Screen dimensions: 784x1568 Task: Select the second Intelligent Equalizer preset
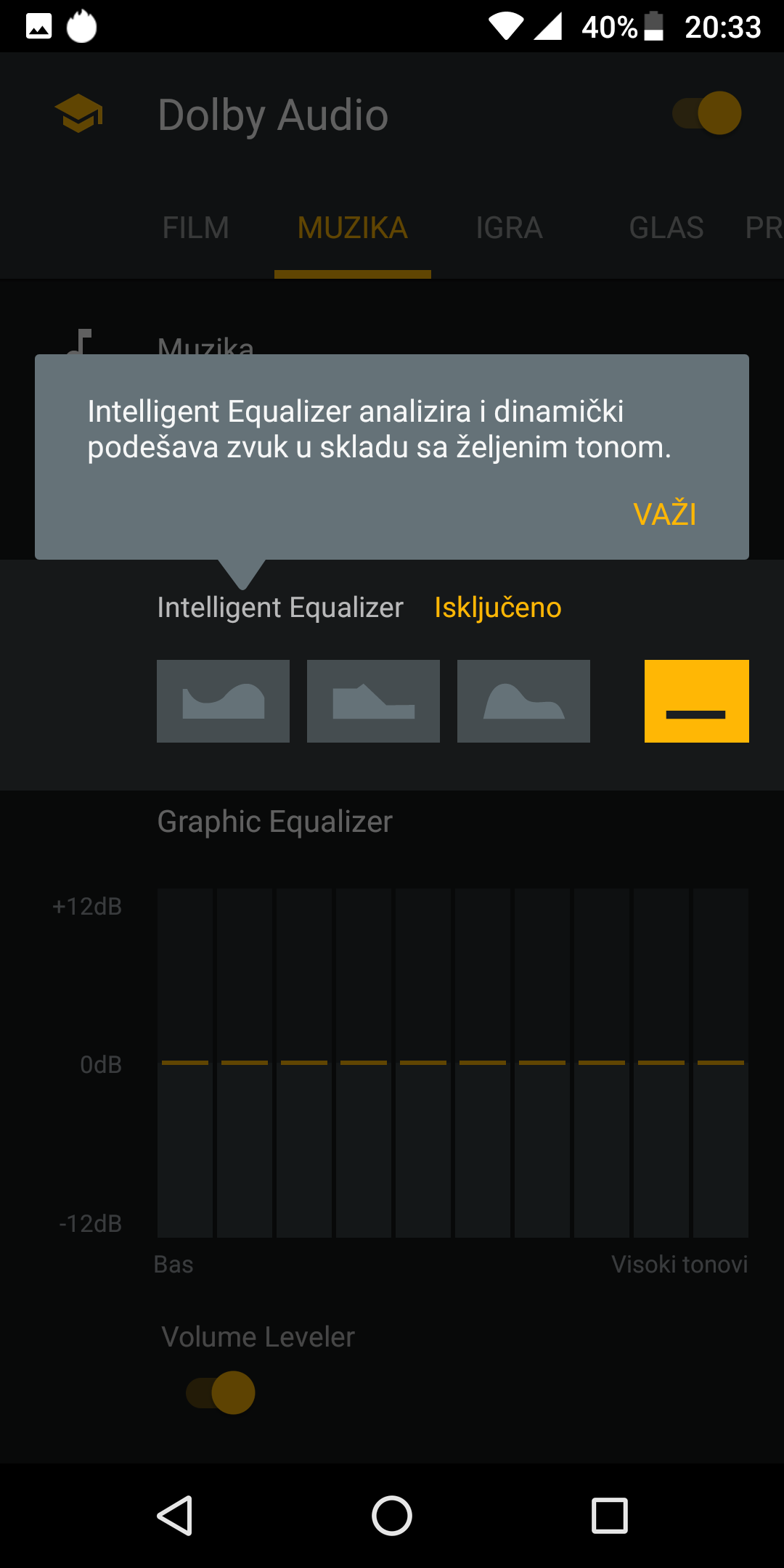(x=373, y=701)
